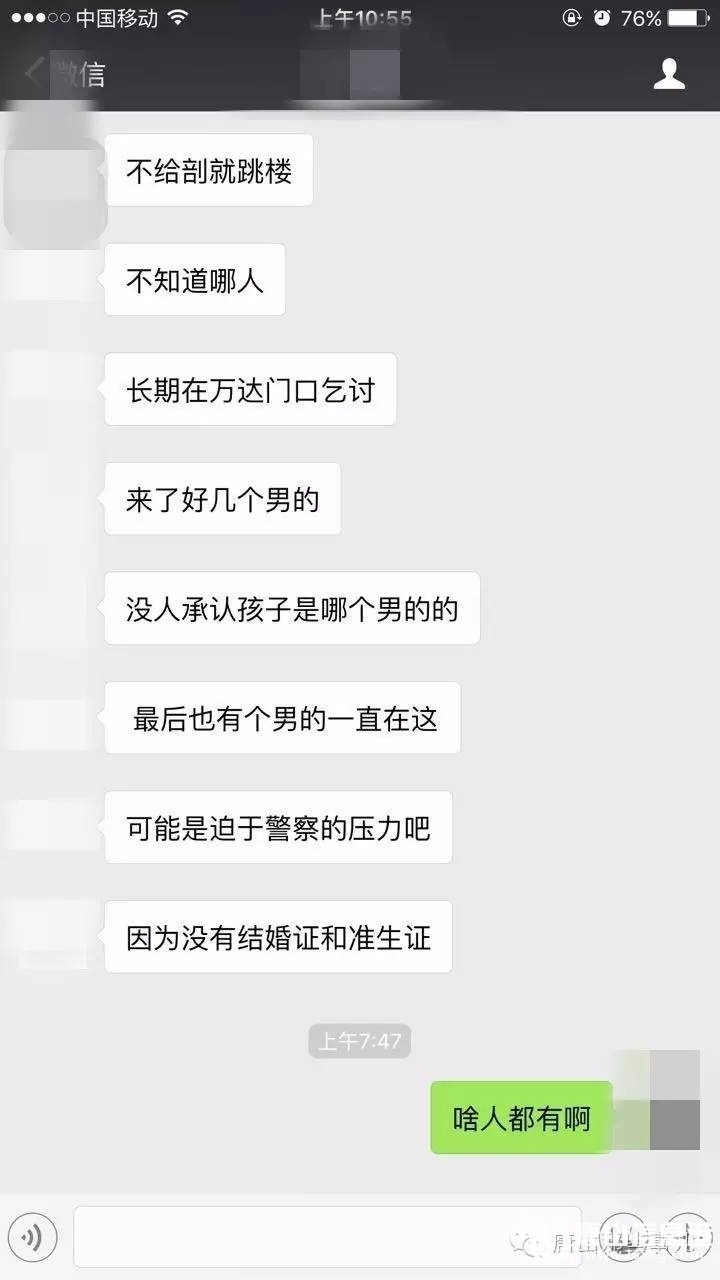Open the contact profile icon
Image resolution: width=720 pixels, height=1280 pixels.
(x=669, y=74)
